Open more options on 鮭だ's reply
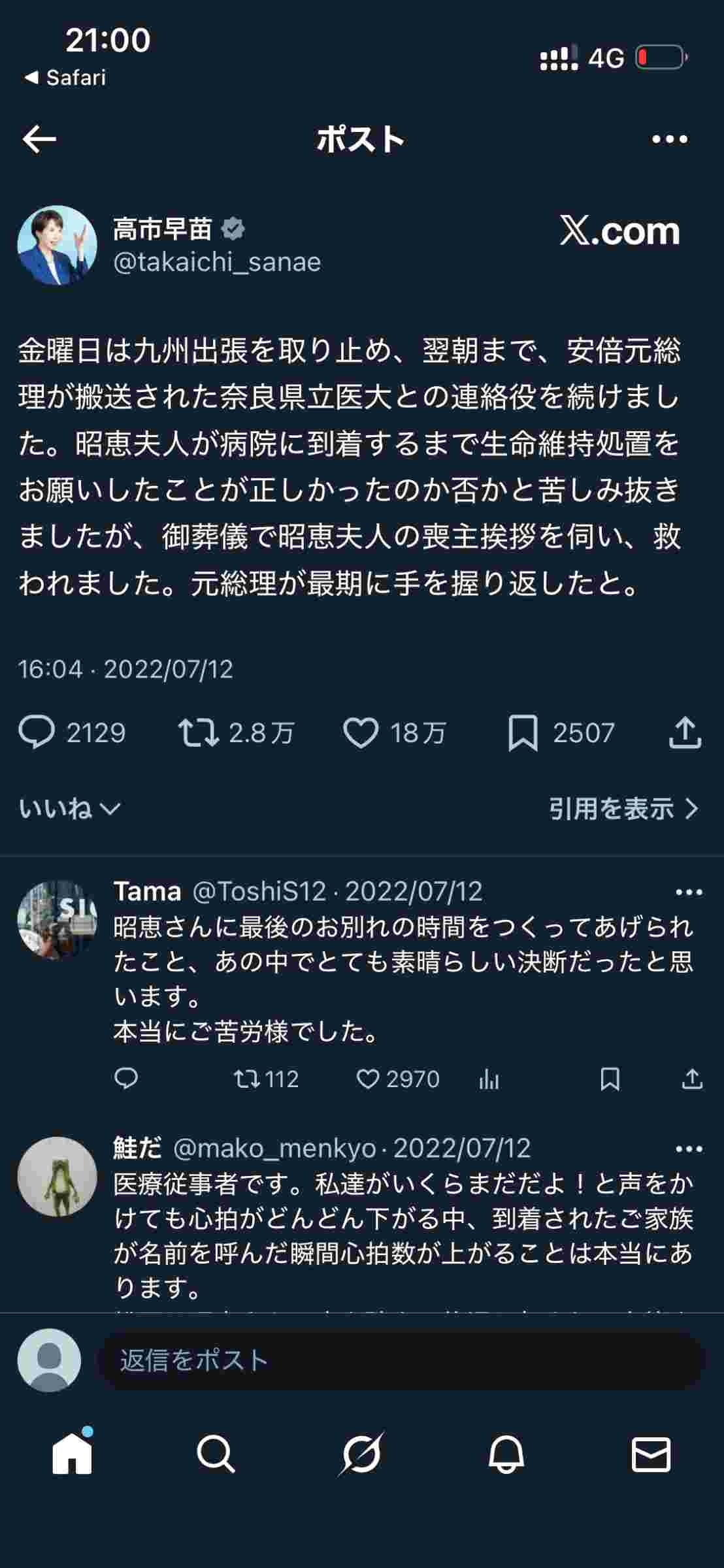The image size is (724, 1568). coord(689,1149)
